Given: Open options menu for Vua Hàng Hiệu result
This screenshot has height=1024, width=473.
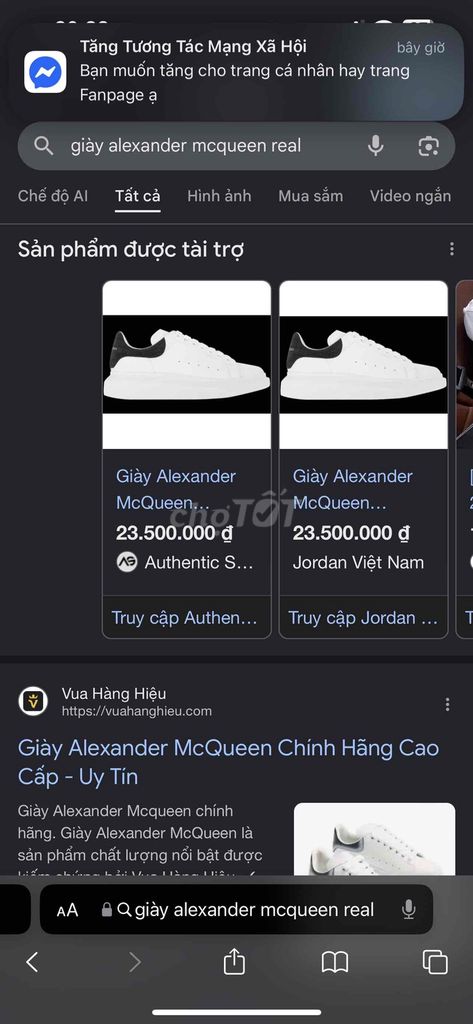Looking at the screenshot, I should pos(448,704).
